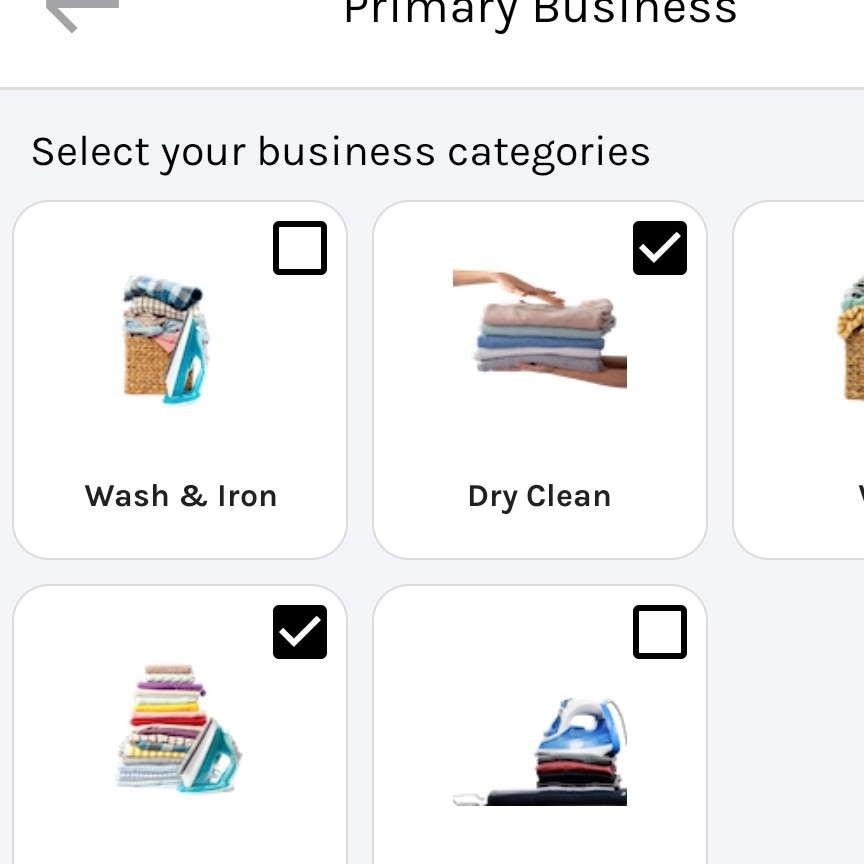Viewport: 864px width, 864px height.
Task: Uncheck the category with colorful folded towels
Action: [300, 632]
